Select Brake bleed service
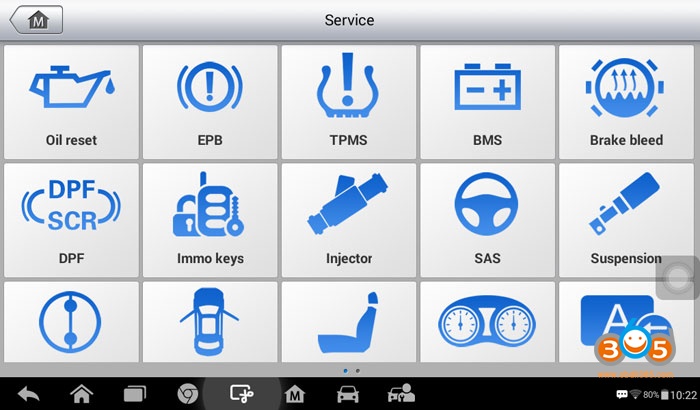This screenshot has height=410, width=700. pos(626,102)
